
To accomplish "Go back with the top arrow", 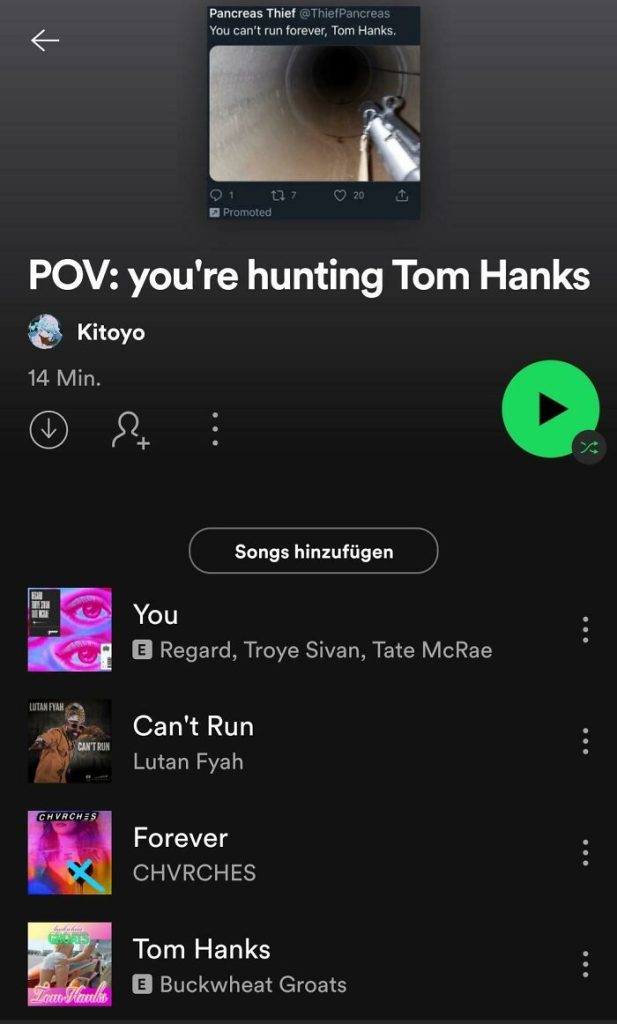I will [x=45, y=40].
